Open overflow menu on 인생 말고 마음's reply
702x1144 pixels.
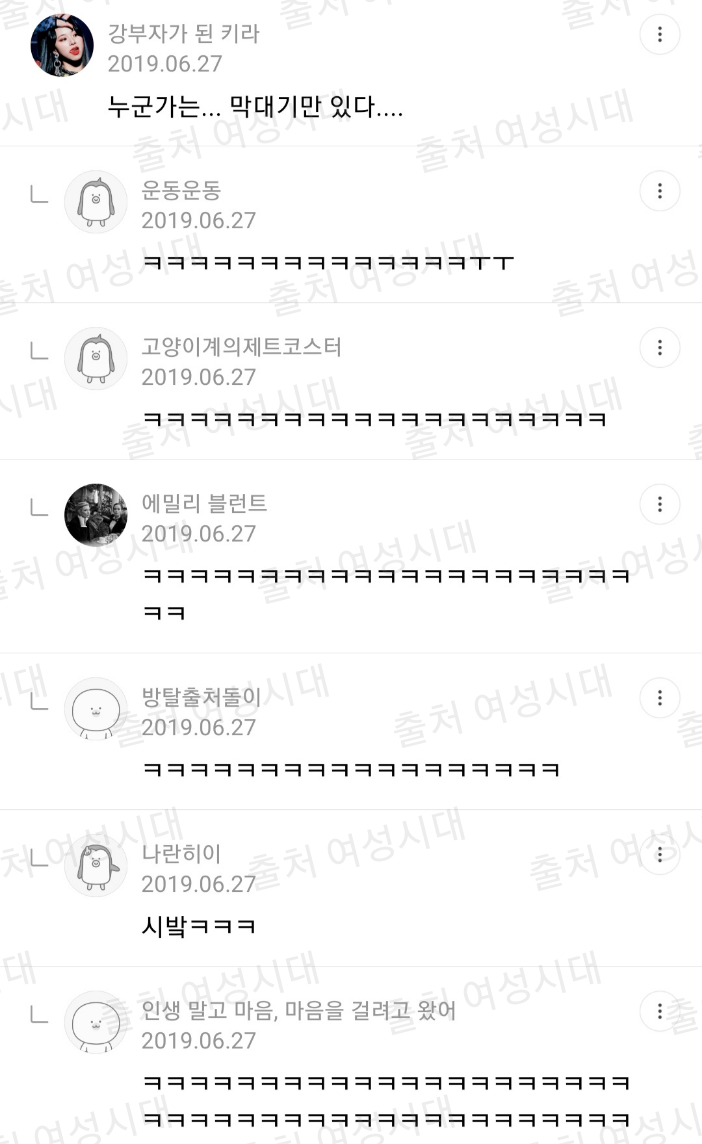coord(659,1011)
